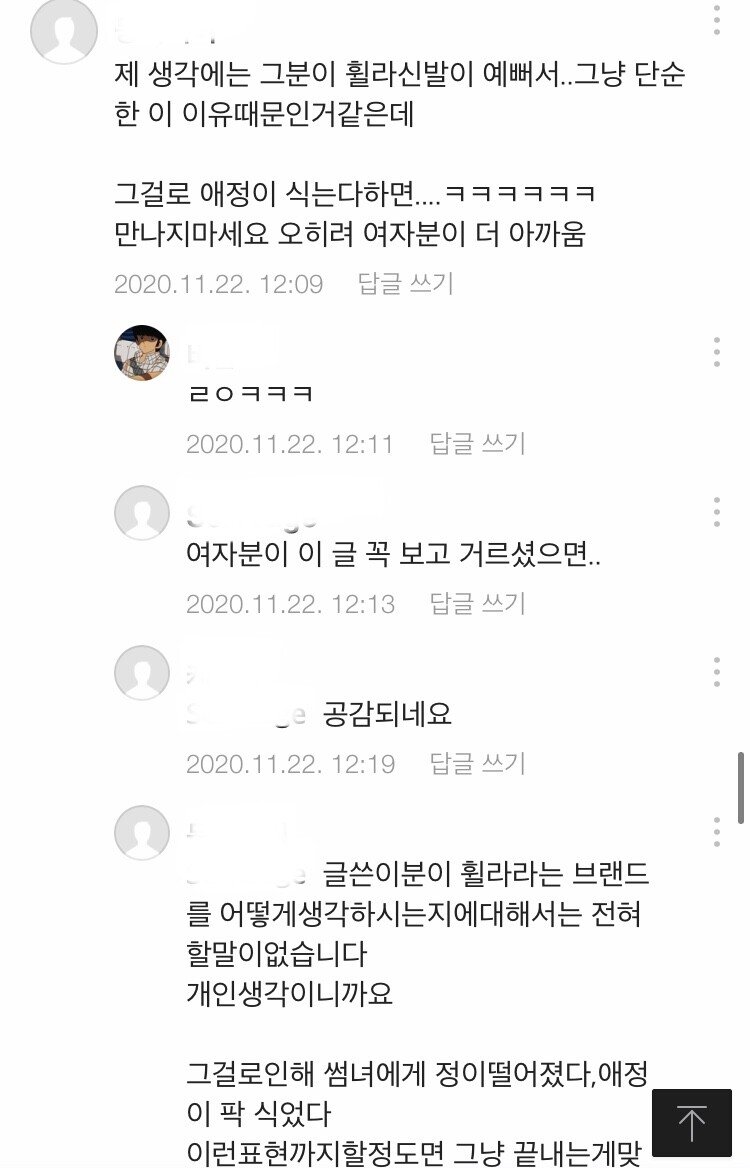Open options menu on the 12:13 comment
Screen dimensions: 750x1168
click(x=717, y=511)
